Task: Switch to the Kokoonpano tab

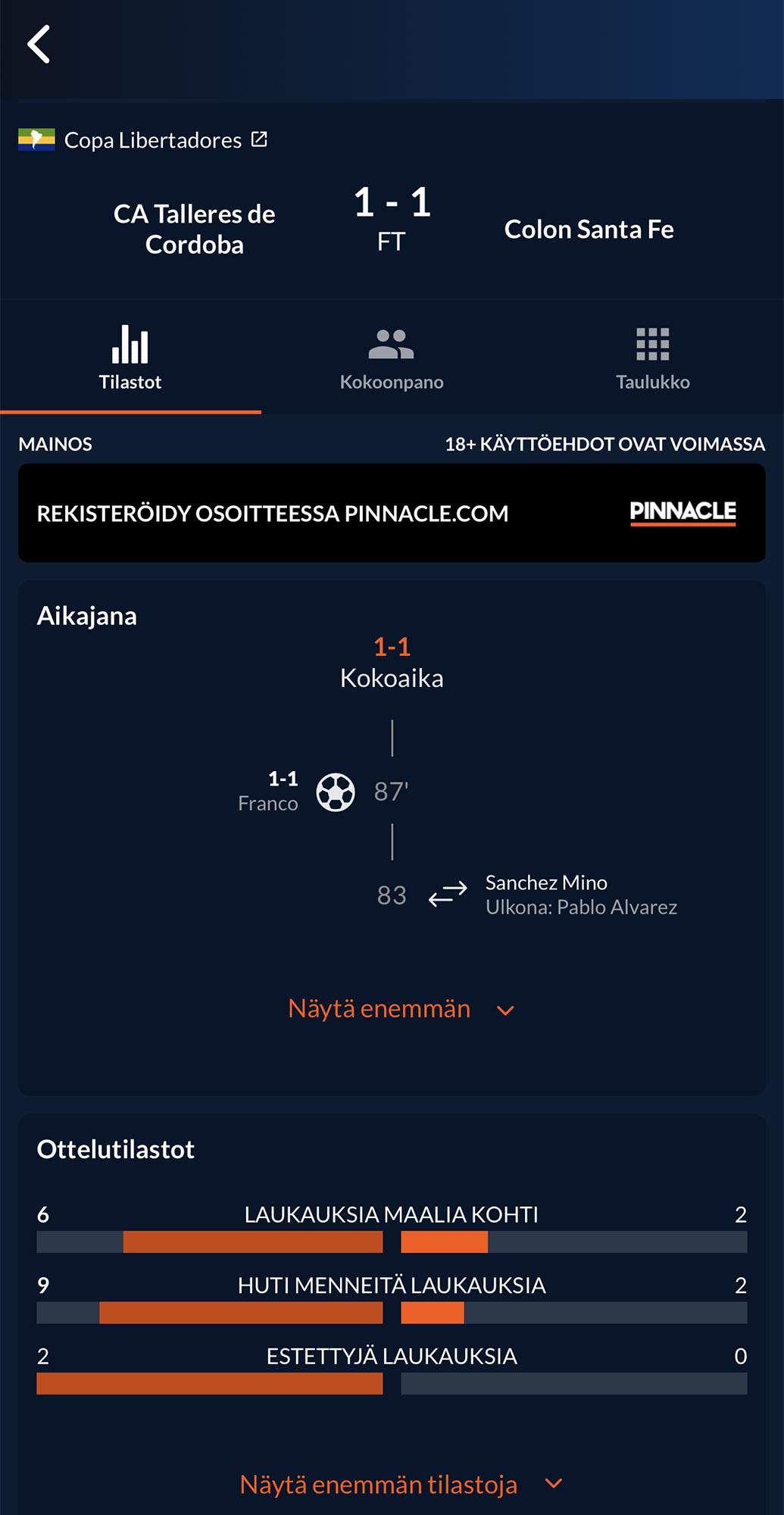Action: pyautogui.click(x=392, y=359)
